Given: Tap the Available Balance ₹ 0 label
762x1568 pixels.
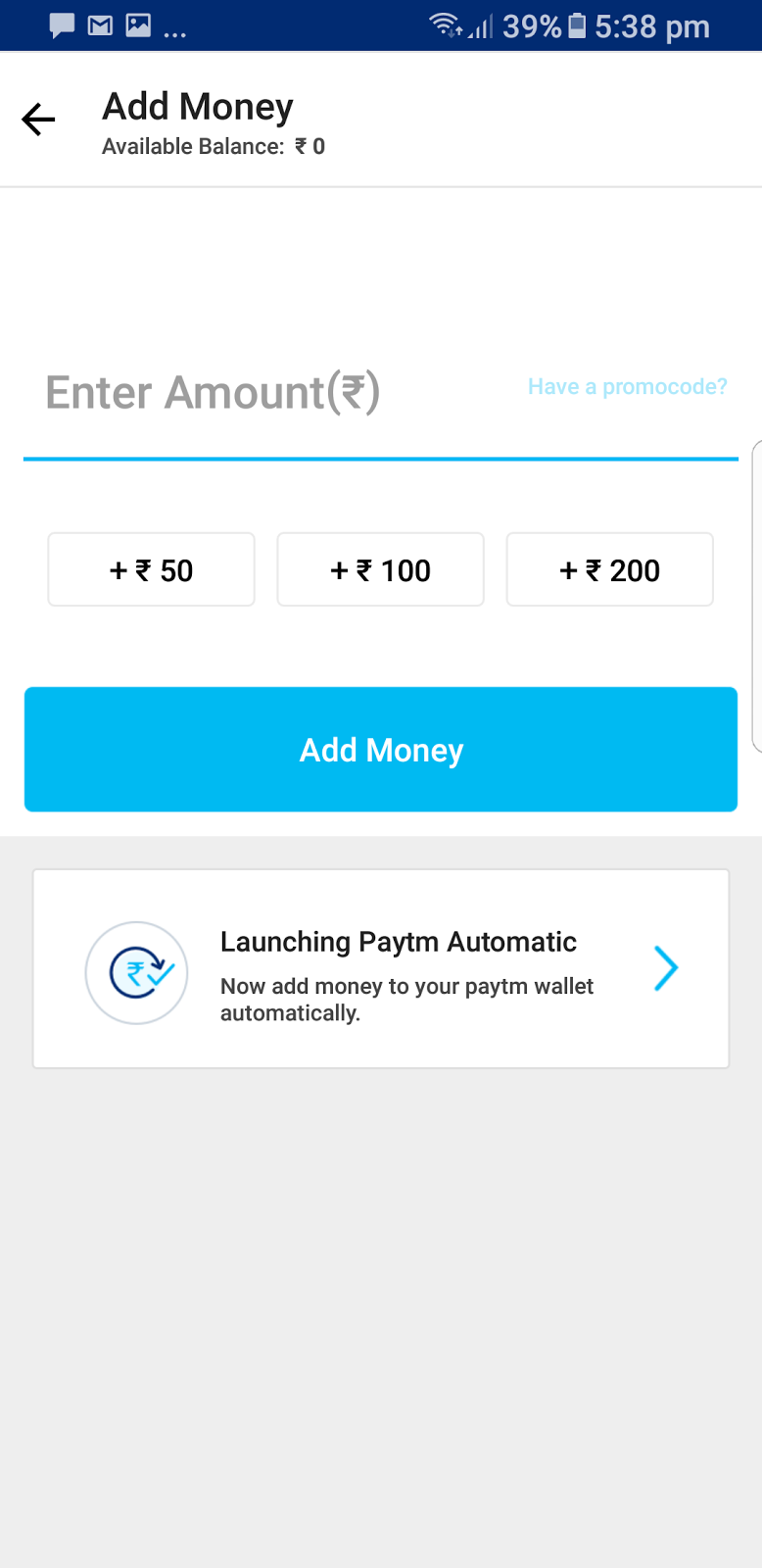Looking at the screenshot, I should coord(214,146).
